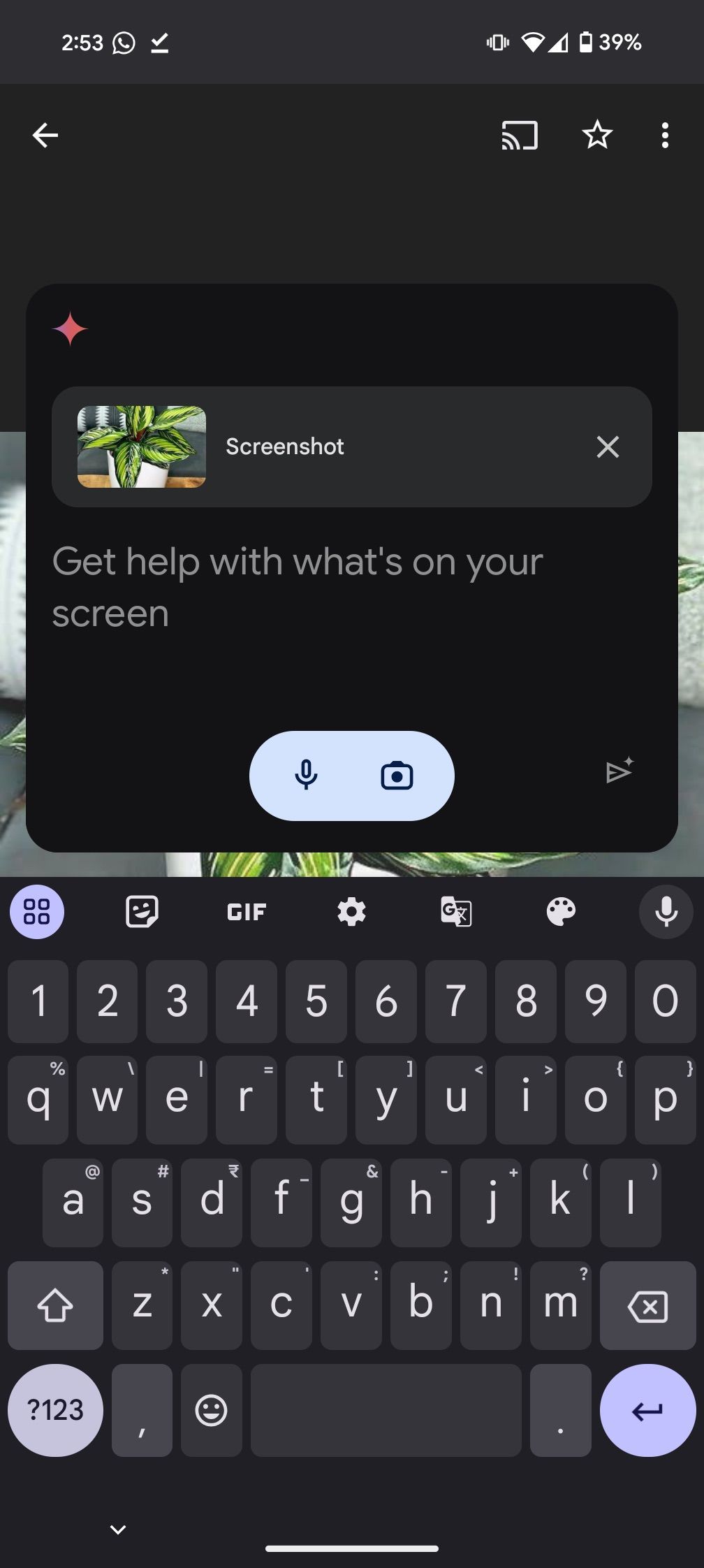Viewport: 704px width, 1568px height.
Task: Start voice input with the microphone button
Action: pos(306,776)
